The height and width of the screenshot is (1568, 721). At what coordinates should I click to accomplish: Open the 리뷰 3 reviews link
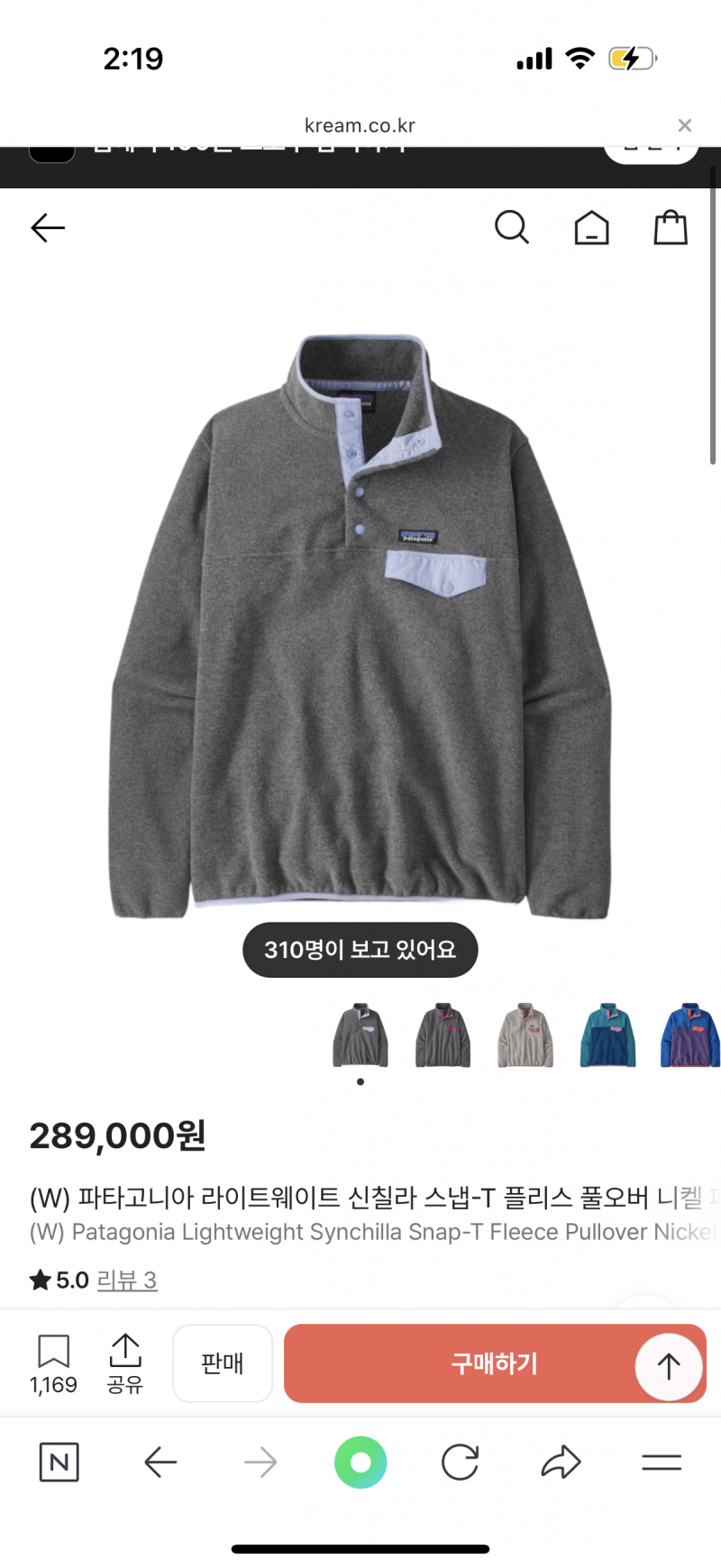click(126, 1280)
